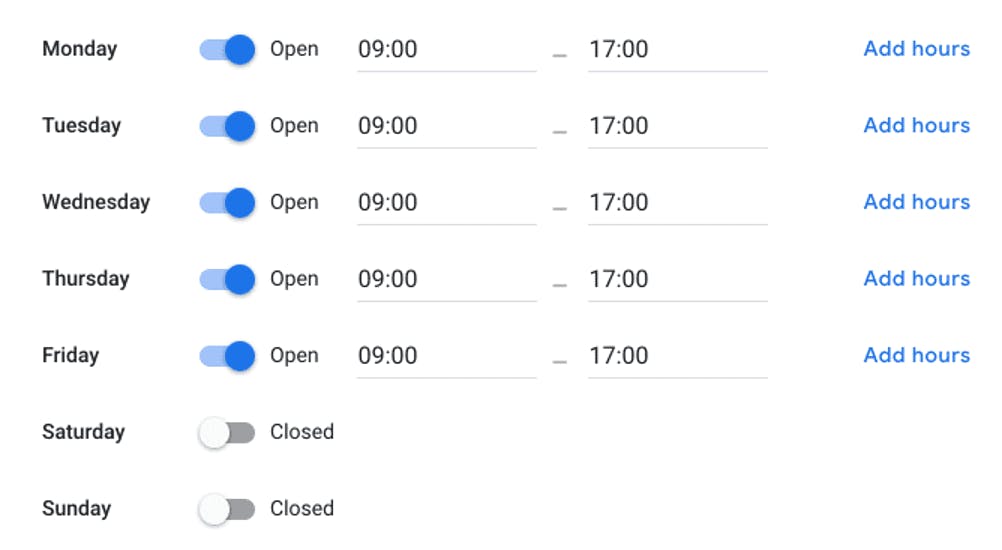The width and height of the screenshot is (1002, 550).
Task: Select Thursday's closing time field
Action: 677,279
